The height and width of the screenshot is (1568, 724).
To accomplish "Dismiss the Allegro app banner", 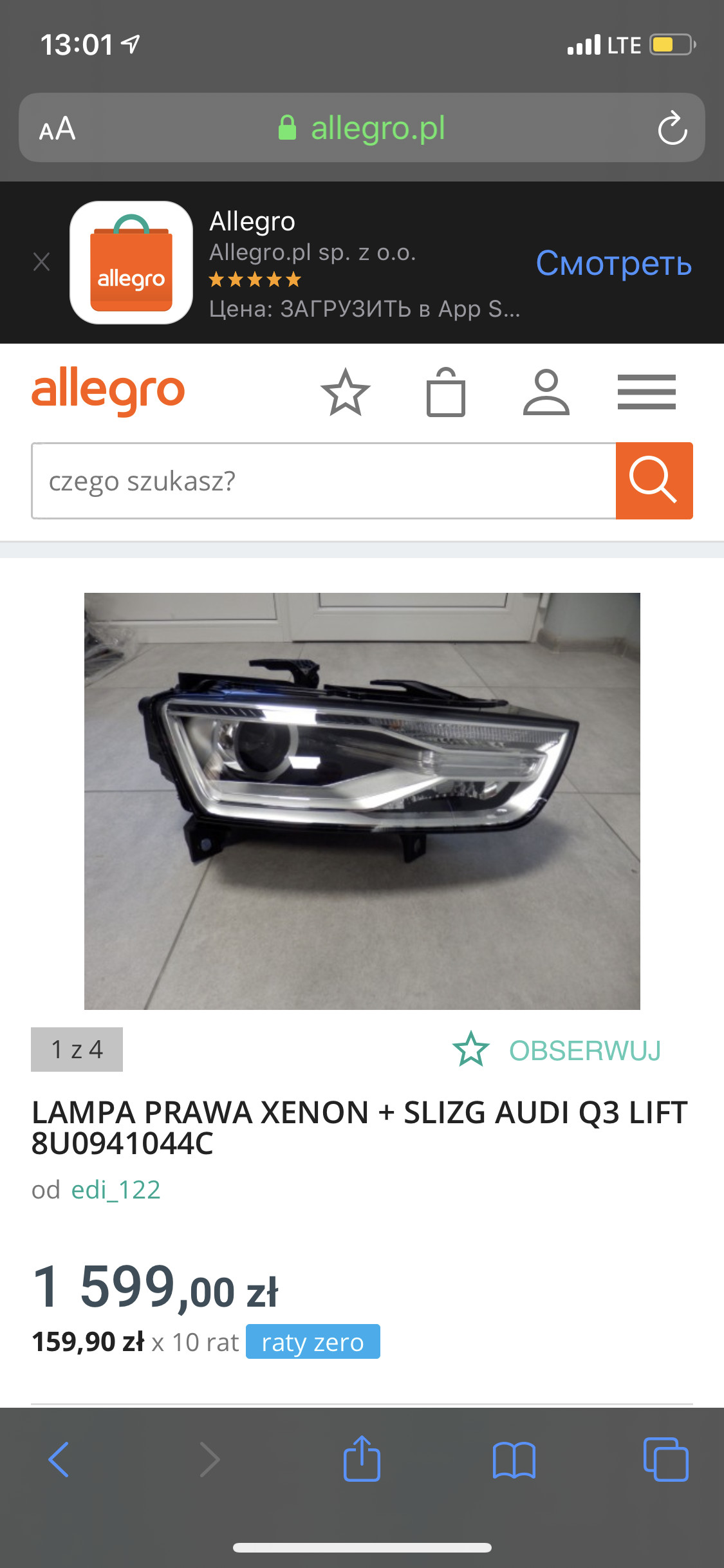I will [x=42, y=262].
